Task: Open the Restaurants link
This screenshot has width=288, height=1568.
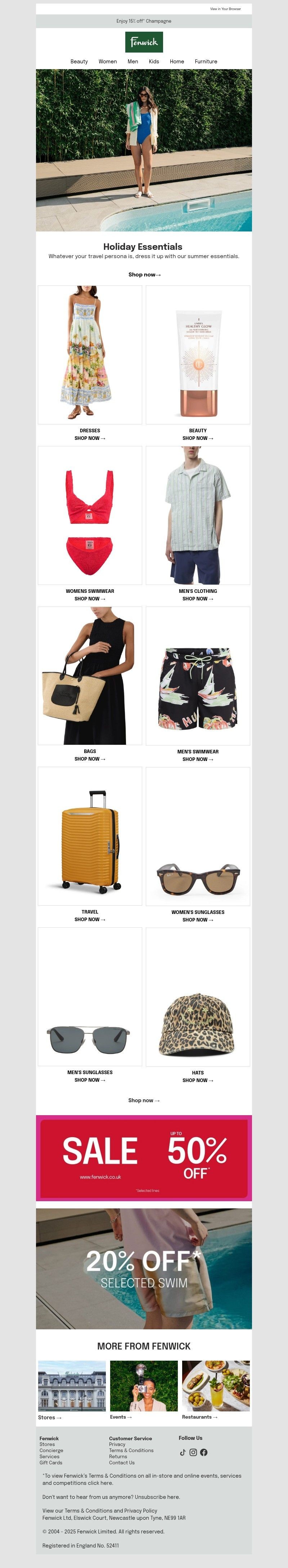Action: [200, 1417]
